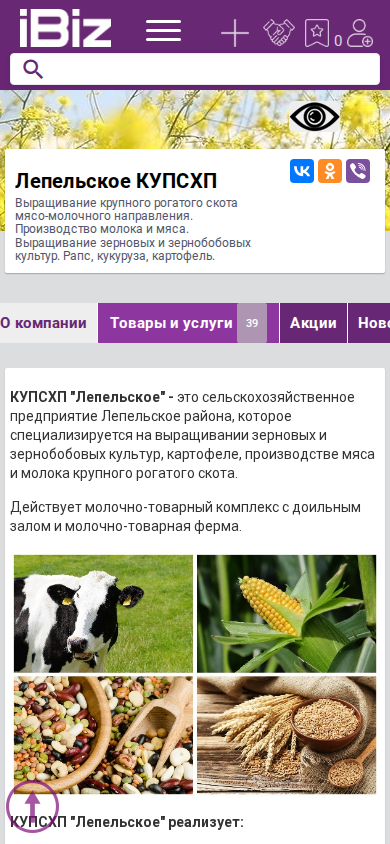Tap the search field
Screen dimensions: 390x844
195,69
